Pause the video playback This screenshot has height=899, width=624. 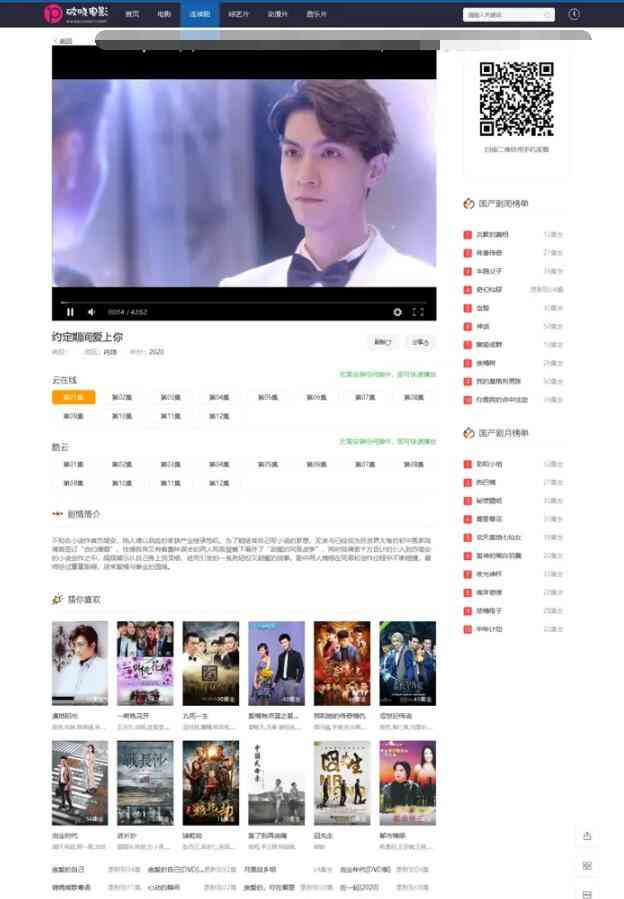click(70, 312)
